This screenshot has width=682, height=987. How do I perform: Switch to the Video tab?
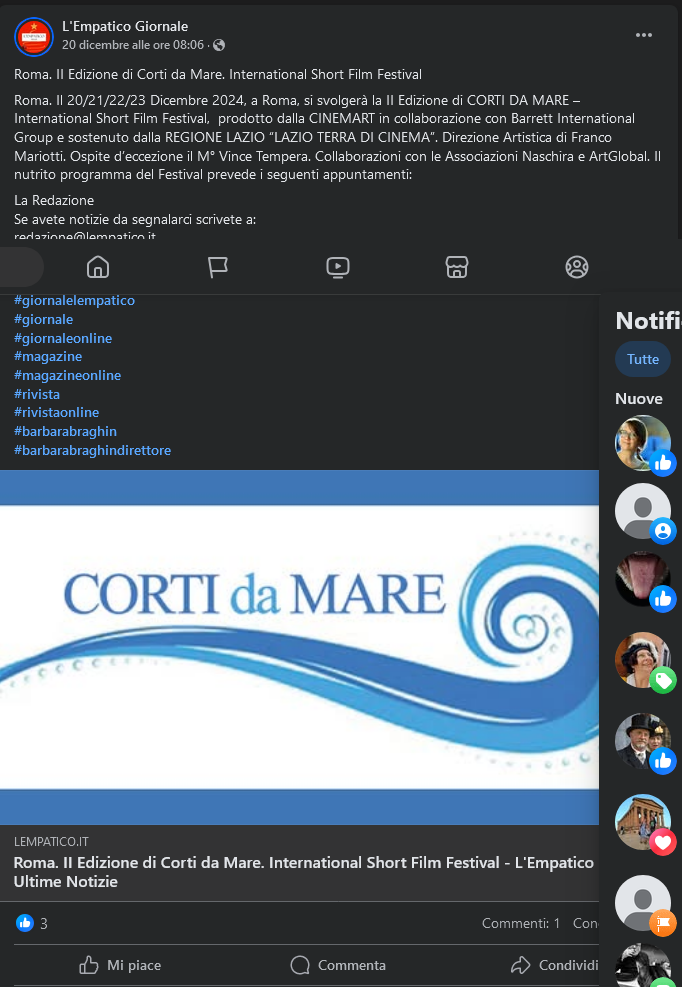(338, 267)
